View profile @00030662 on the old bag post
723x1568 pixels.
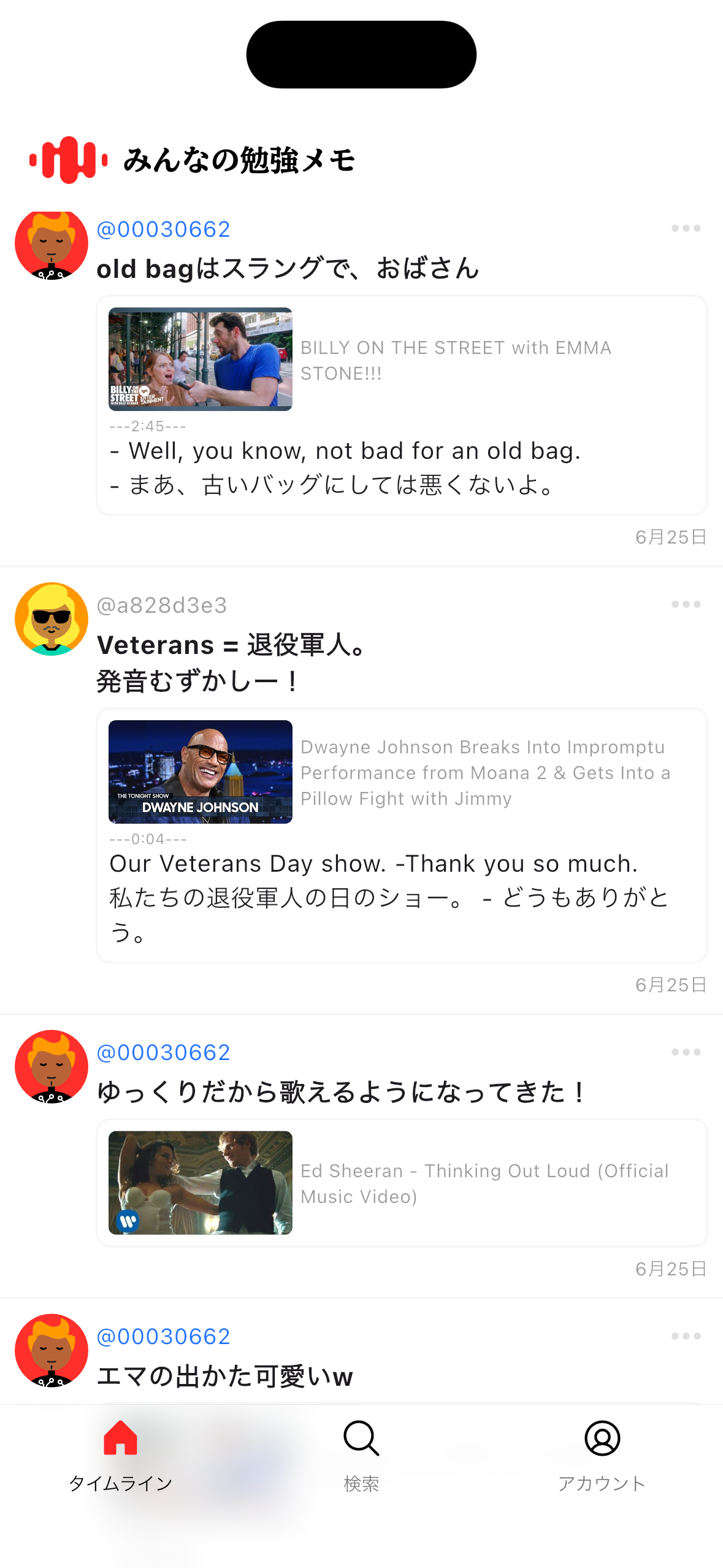point(163,229)
